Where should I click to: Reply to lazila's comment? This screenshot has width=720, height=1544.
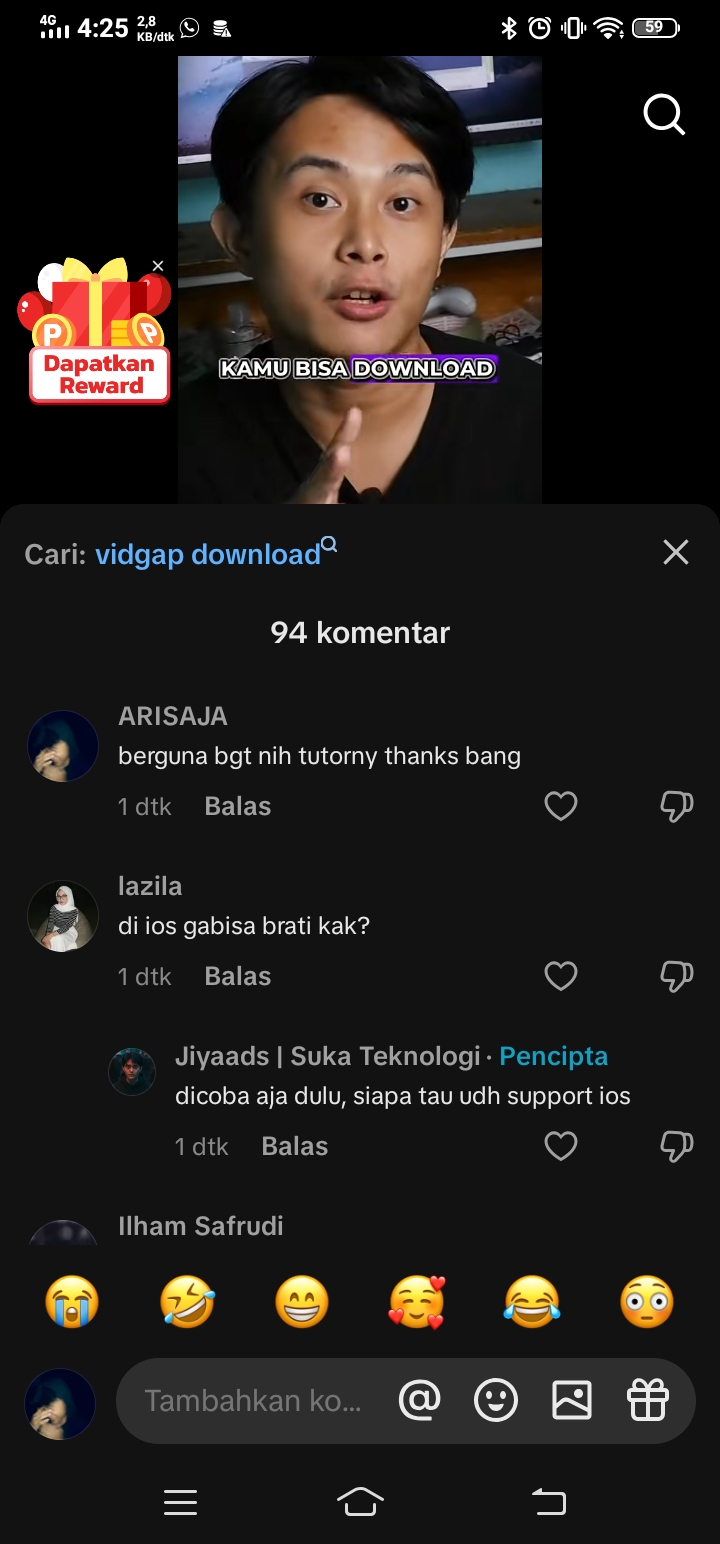(238, 977)
